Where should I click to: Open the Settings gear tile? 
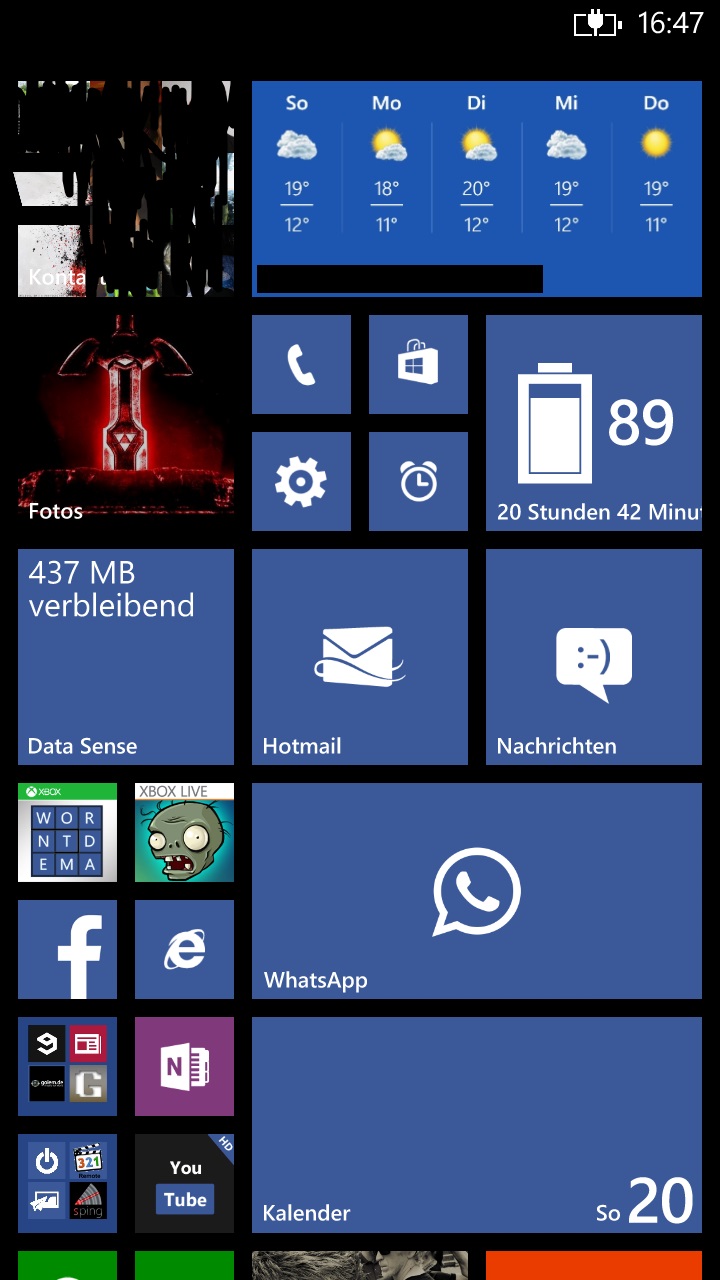tap(301, 481)
